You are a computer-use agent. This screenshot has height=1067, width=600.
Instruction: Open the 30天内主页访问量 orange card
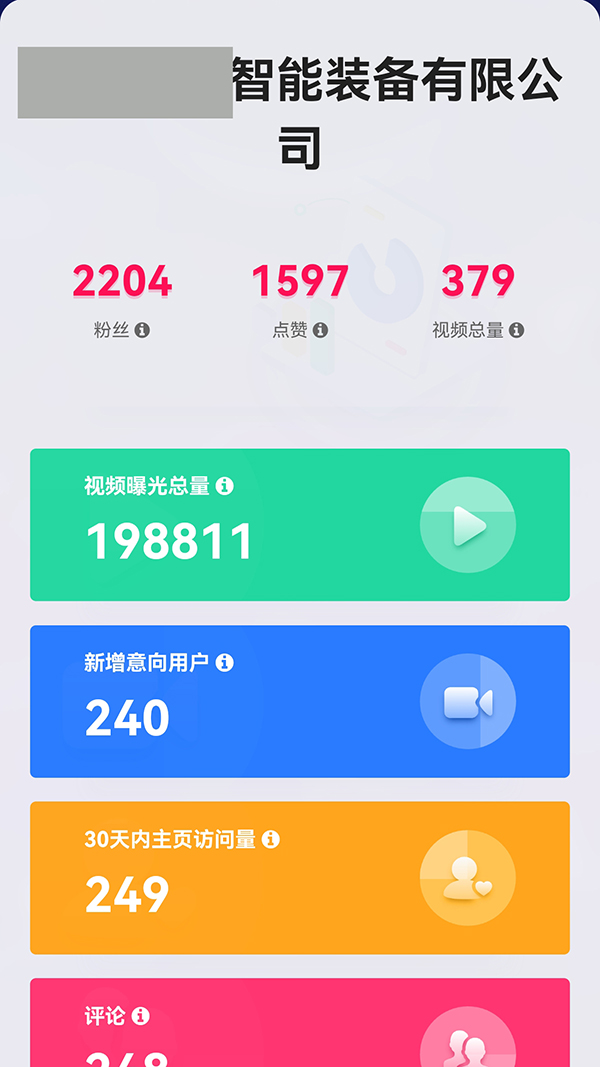300,877
